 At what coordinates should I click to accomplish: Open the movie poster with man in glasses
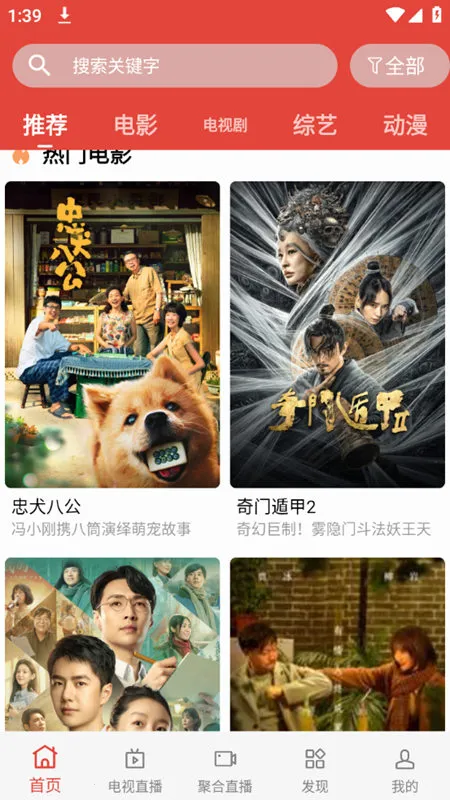112,644
